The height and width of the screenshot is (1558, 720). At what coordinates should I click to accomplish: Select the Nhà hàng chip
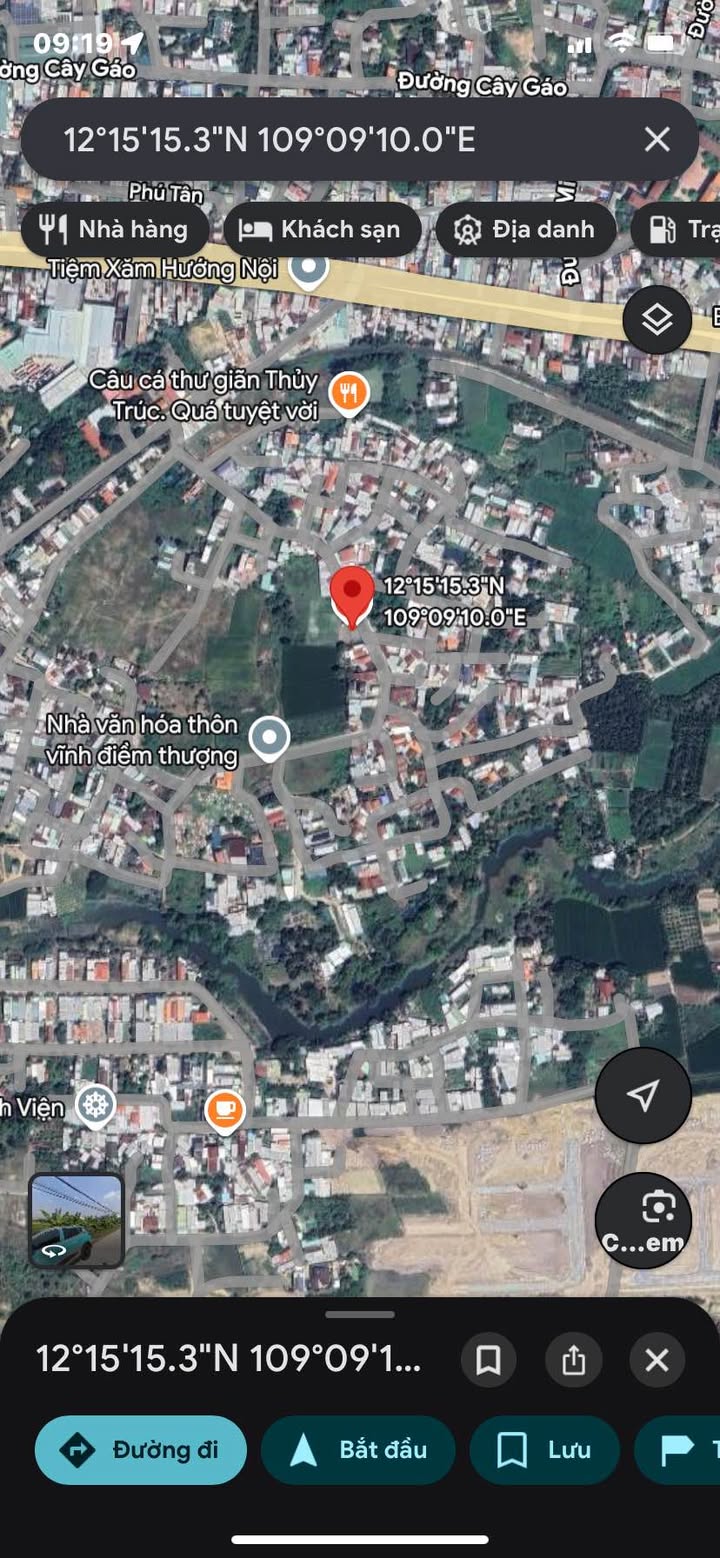(114, 229)
